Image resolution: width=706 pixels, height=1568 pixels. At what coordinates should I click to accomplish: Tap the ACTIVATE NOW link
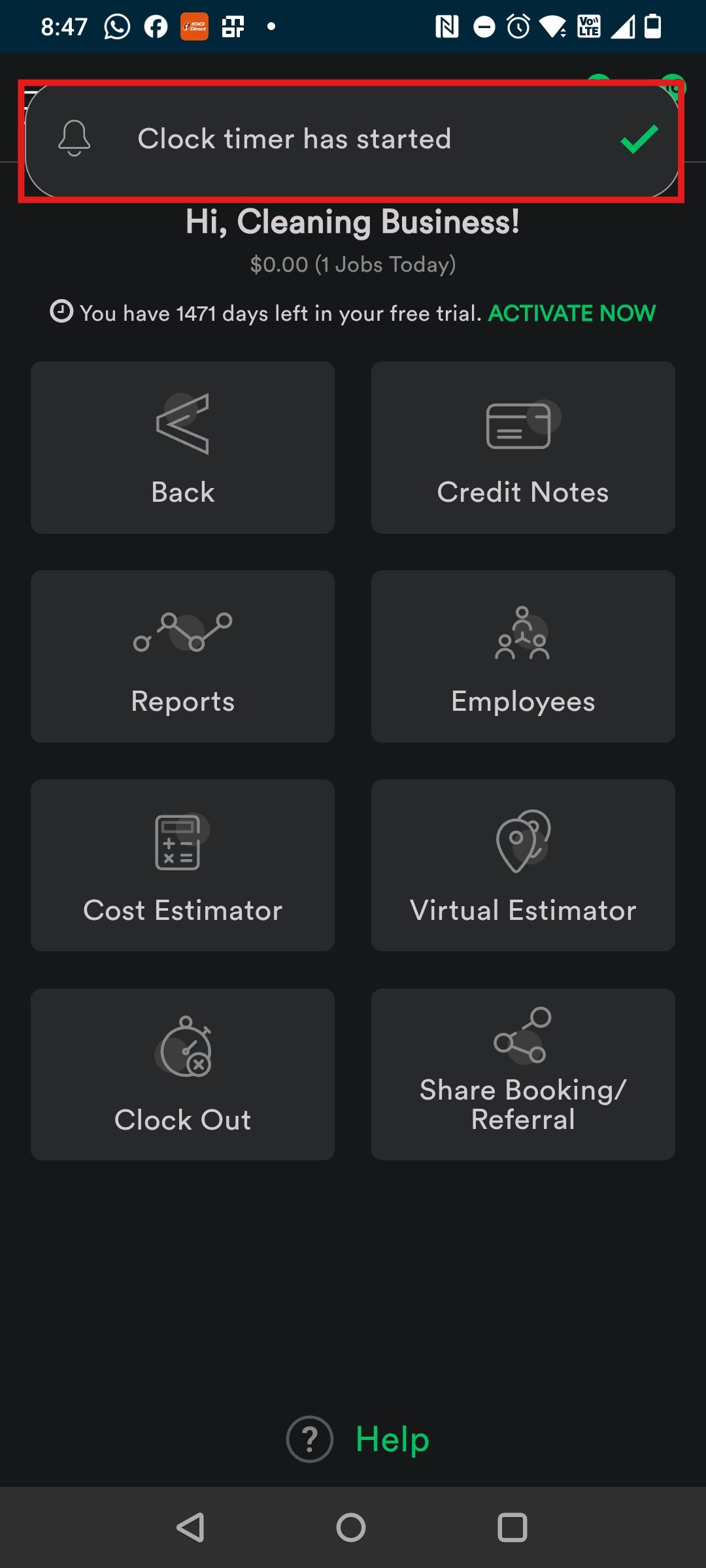pyautogui.click(x=572, y=314)
